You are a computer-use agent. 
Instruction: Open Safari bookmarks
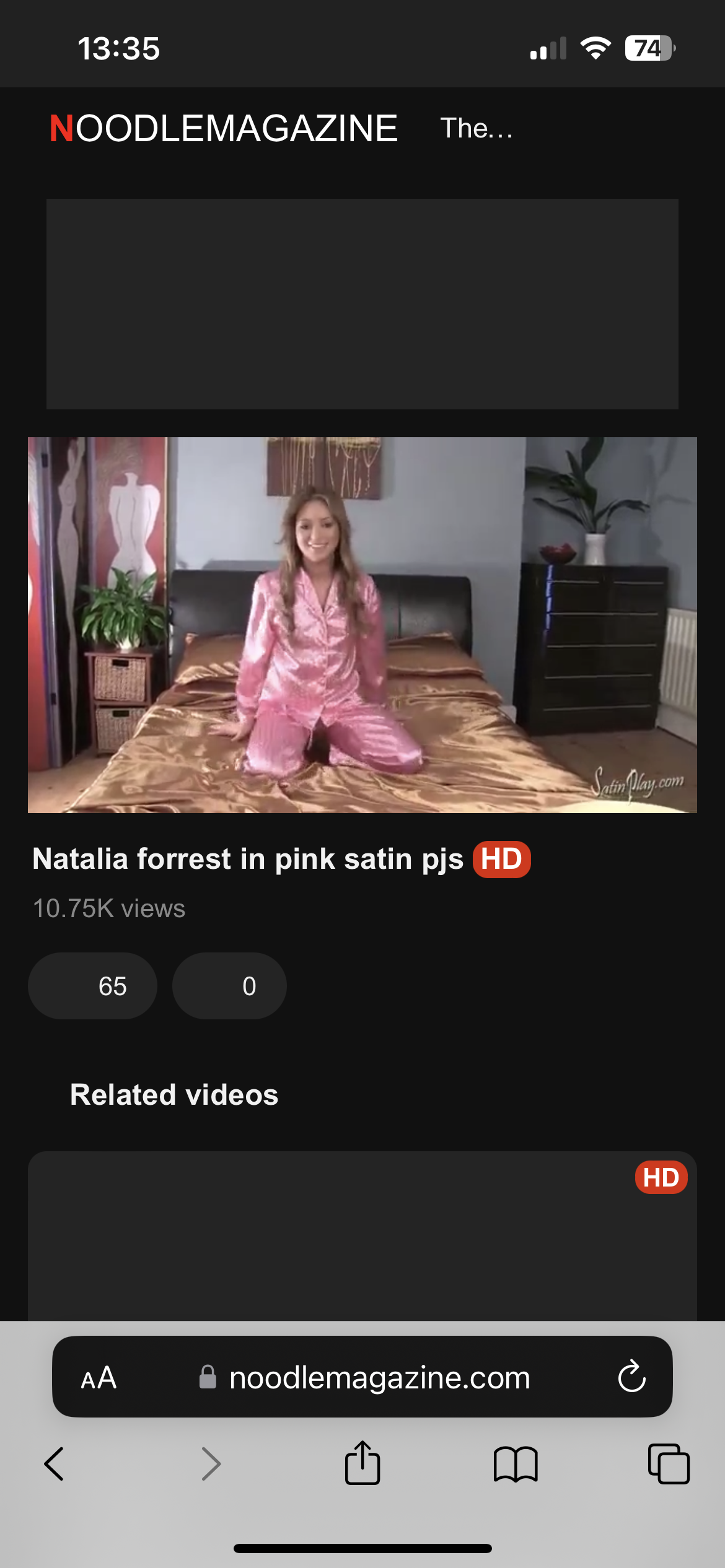516,1465
